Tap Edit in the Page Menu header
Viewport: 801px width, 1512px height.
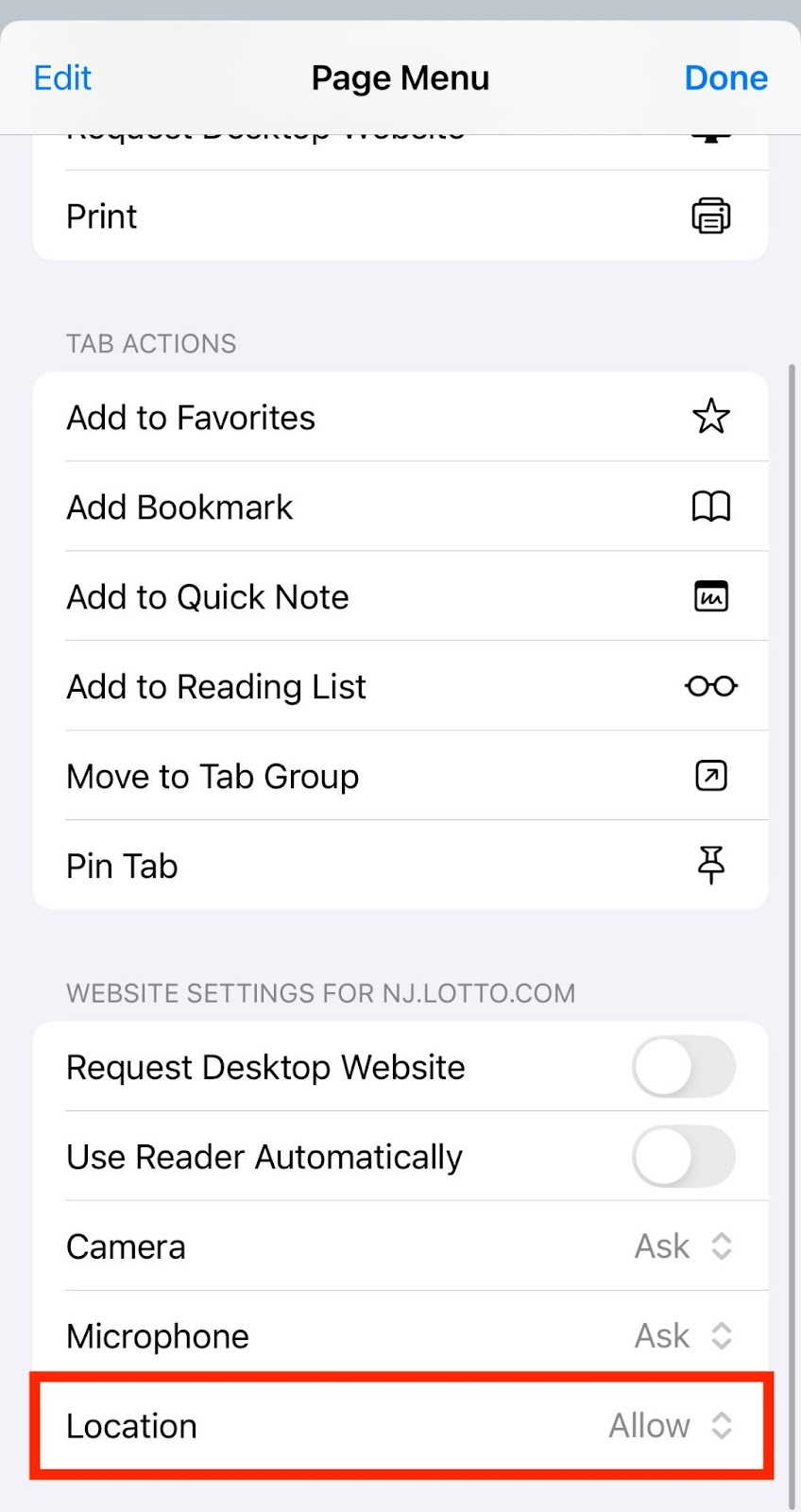62,77
